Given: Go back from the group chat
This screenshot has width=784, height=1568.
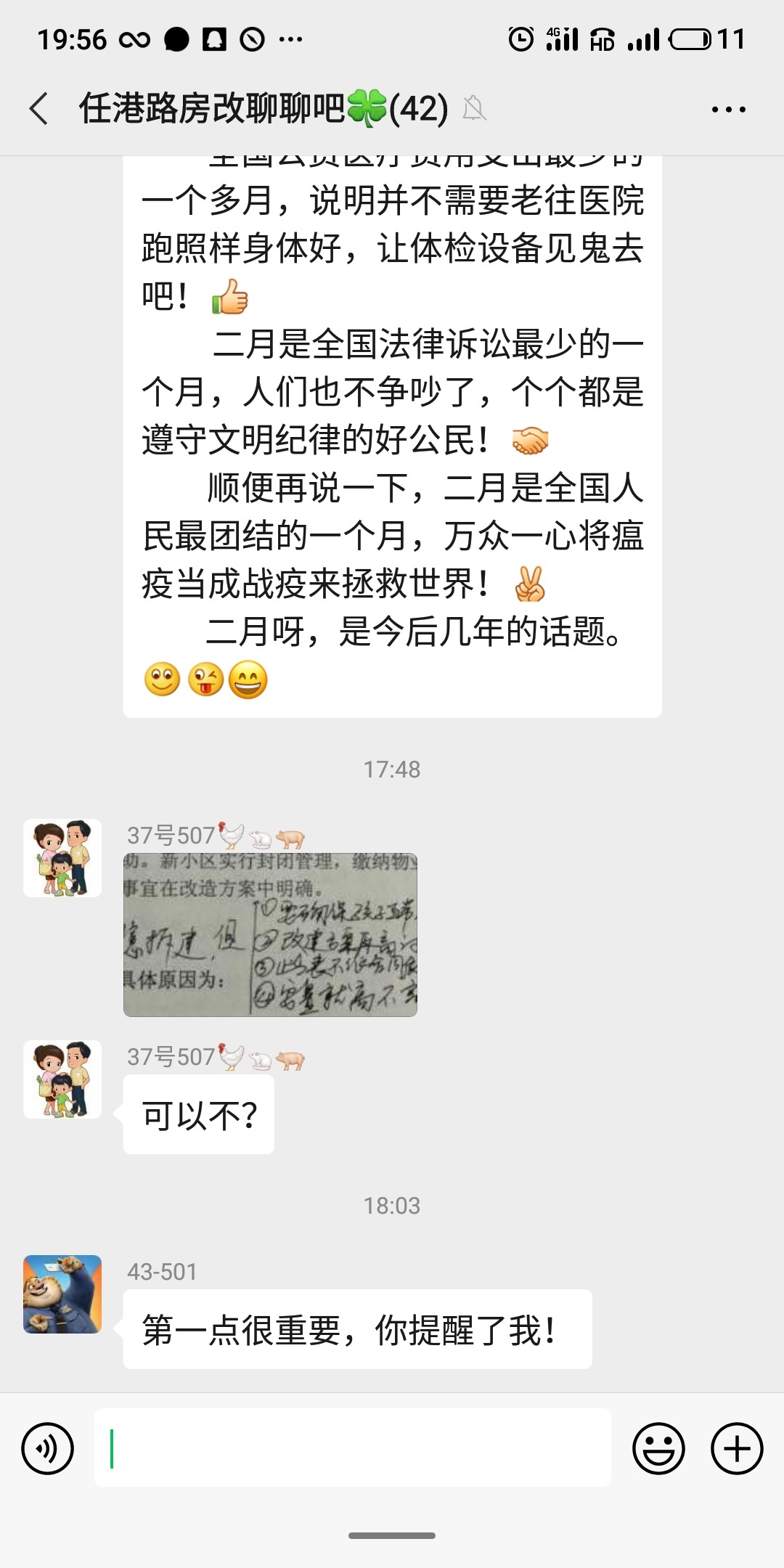Looking at the screenshot, I should tap(40, 109).
